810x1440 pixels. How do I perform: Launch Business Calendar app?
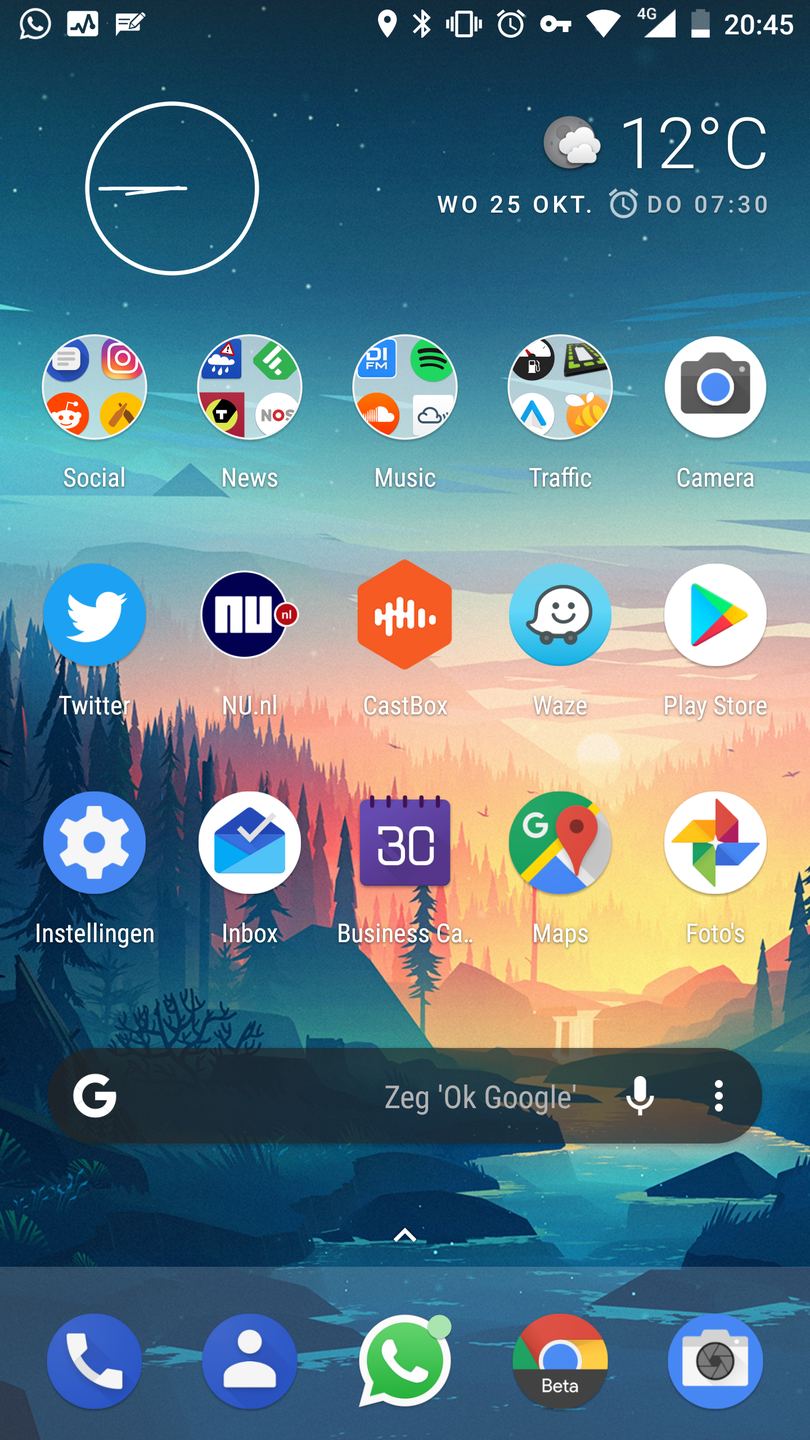(x=405, y=843)
